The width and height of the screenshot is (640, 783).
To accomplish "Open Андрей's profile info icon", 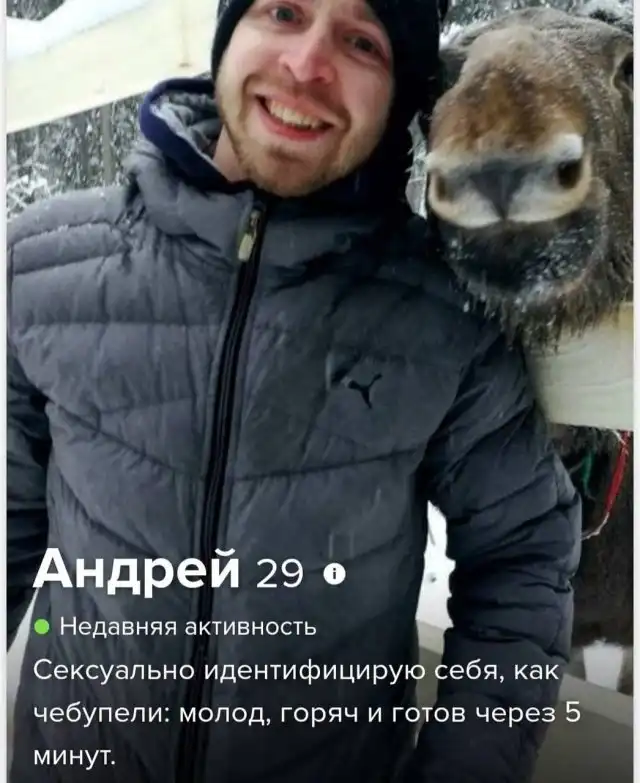I will click(x=334, y=574).
